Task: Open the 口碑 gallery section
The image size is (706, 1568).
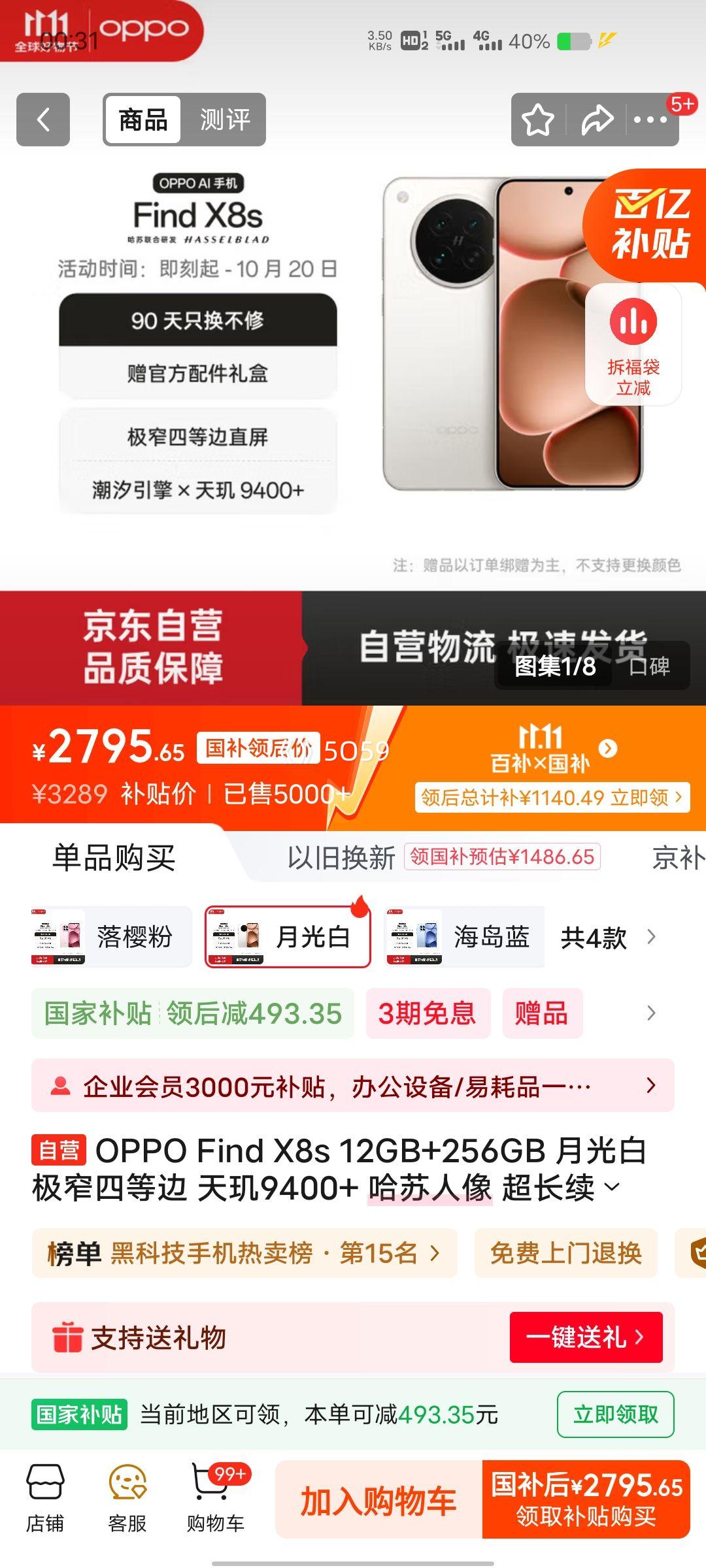Action: 649,666
